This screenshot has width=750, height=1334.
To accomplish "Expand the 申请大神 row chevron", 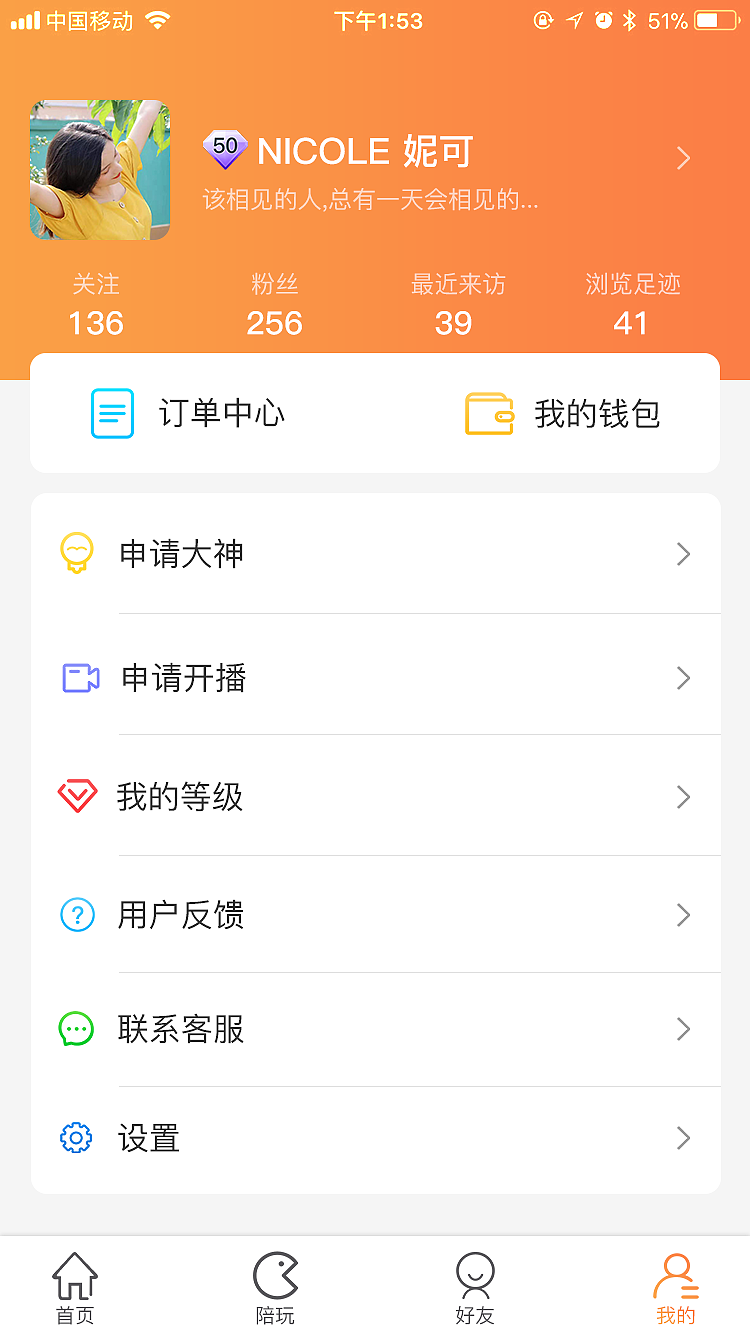I will coord(683,553).
